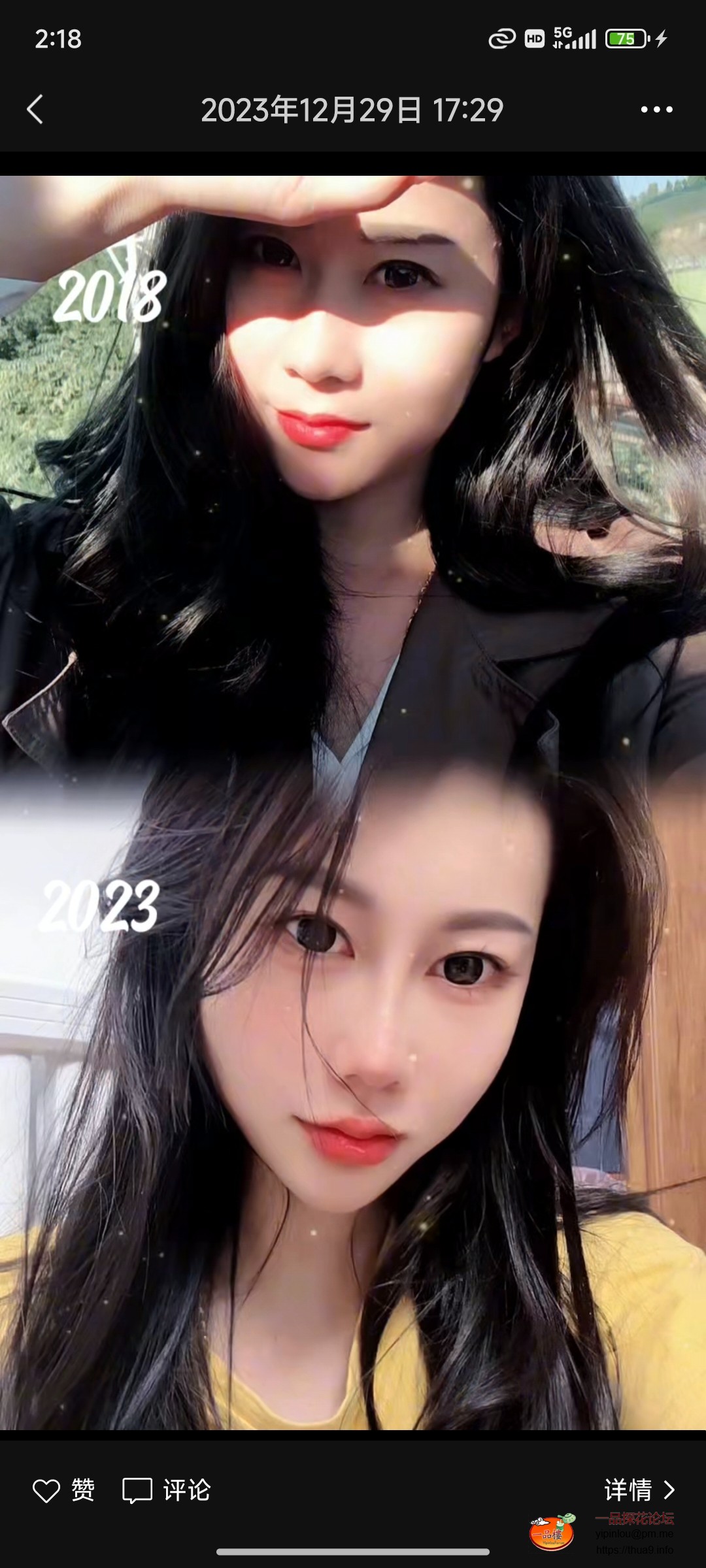Open the 评论 comment section
This screenshot has width=706, height=1568.
[167, 1490]
